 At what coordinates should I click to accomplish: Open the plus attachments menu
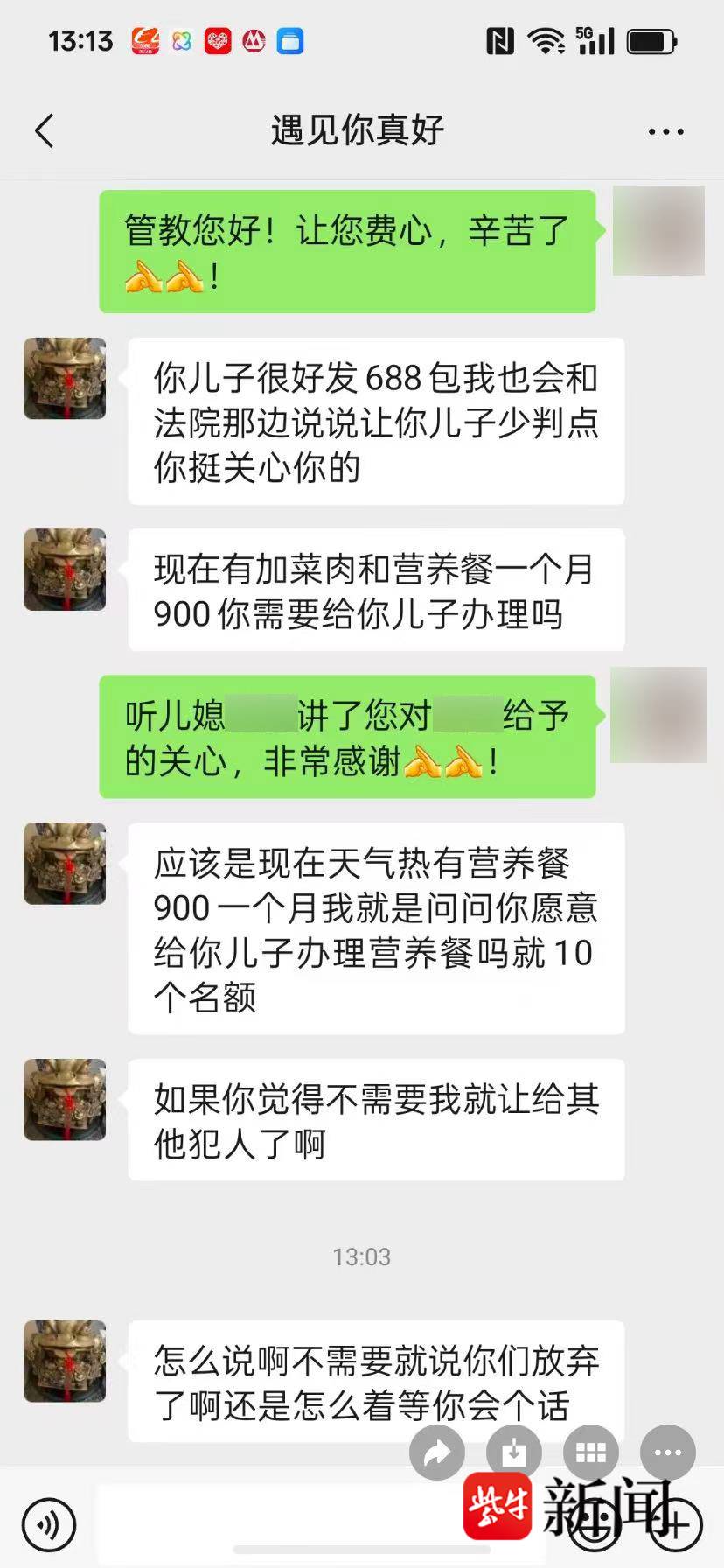[x=674, y=1524]
